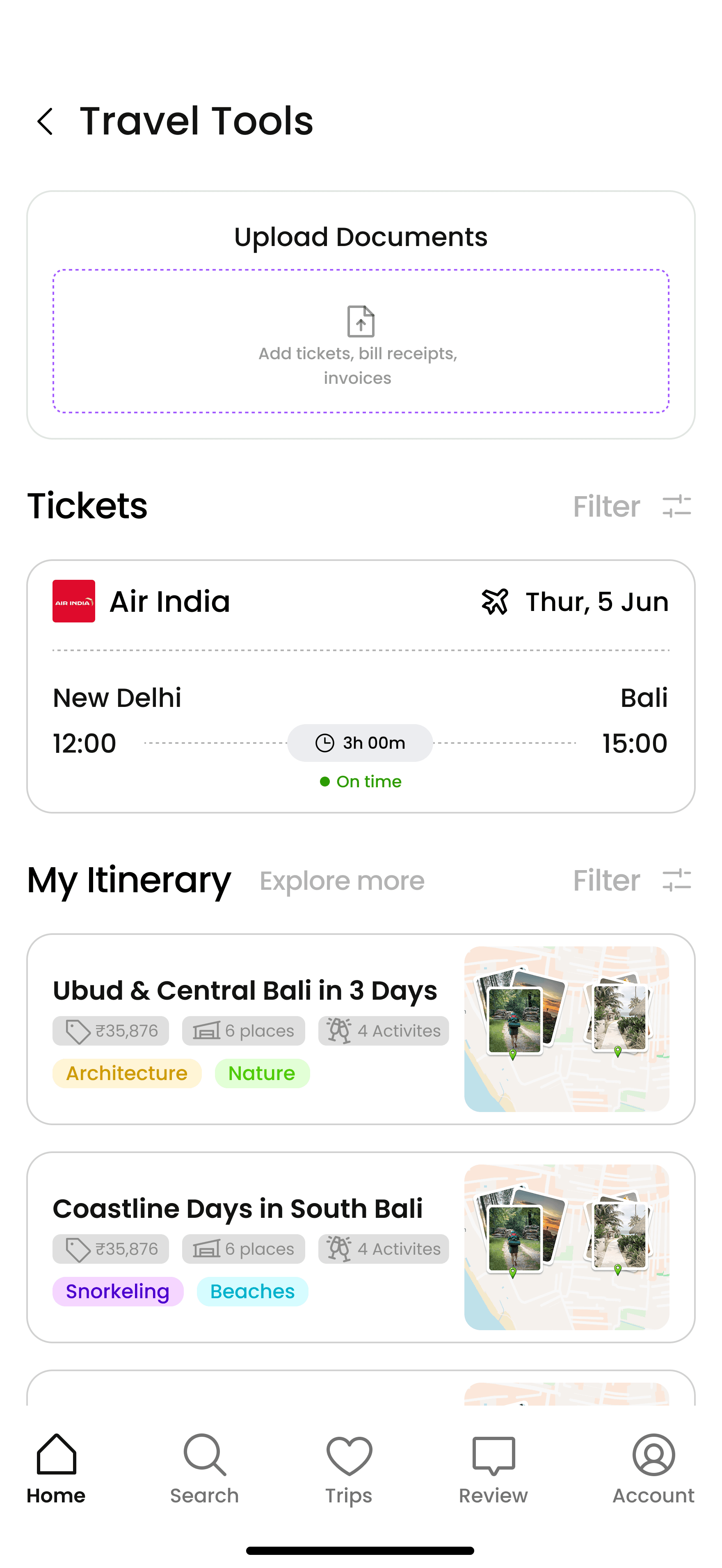Open the upload documents area
Image resolution: width=722 pixels, height=1568 pixels.
(x=361, y=341)
